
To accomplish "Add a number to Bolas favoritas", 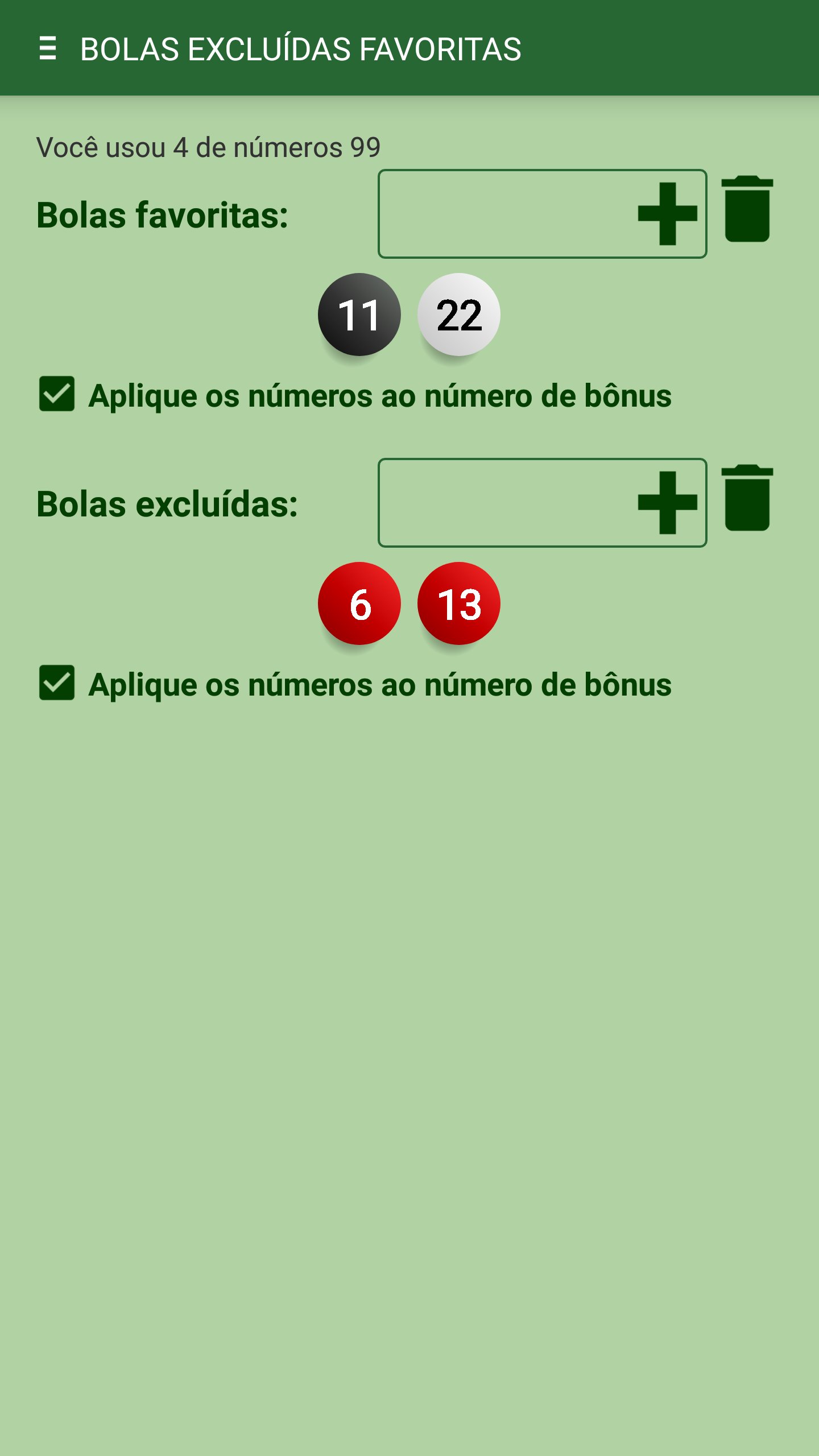I will coord(667,214).
